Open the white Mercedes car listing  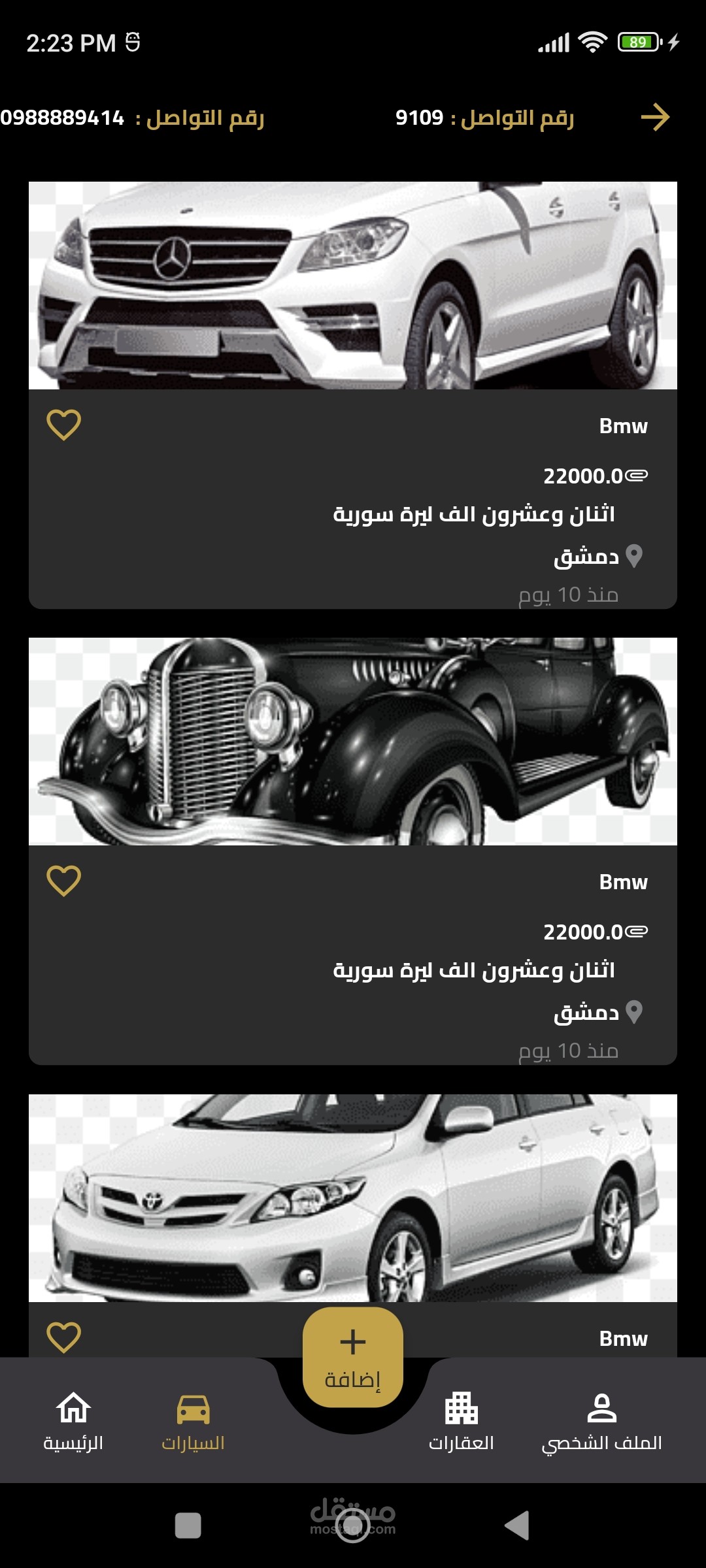pos(353,395)
